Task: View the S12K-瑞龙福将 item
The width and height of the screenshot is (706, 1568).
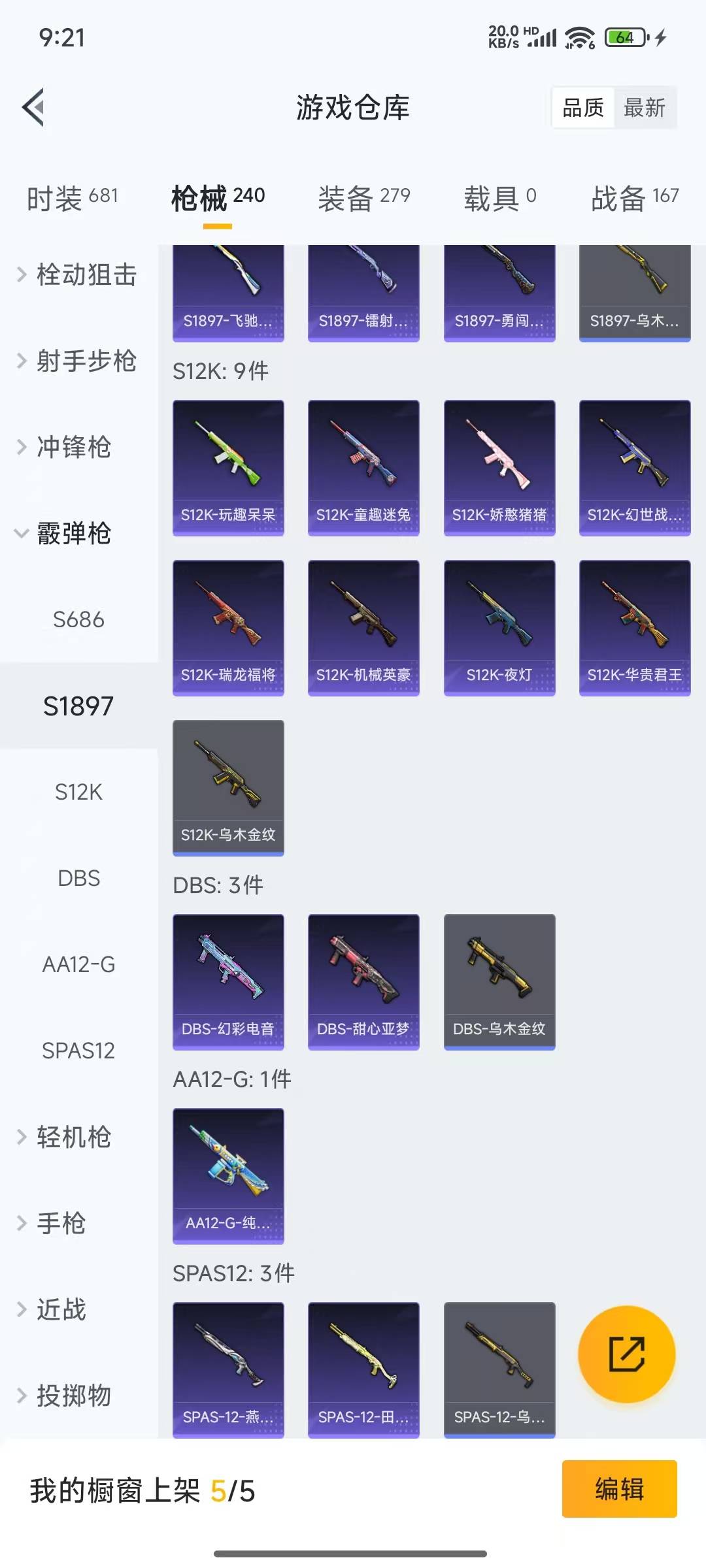Action: click(228, 628)
